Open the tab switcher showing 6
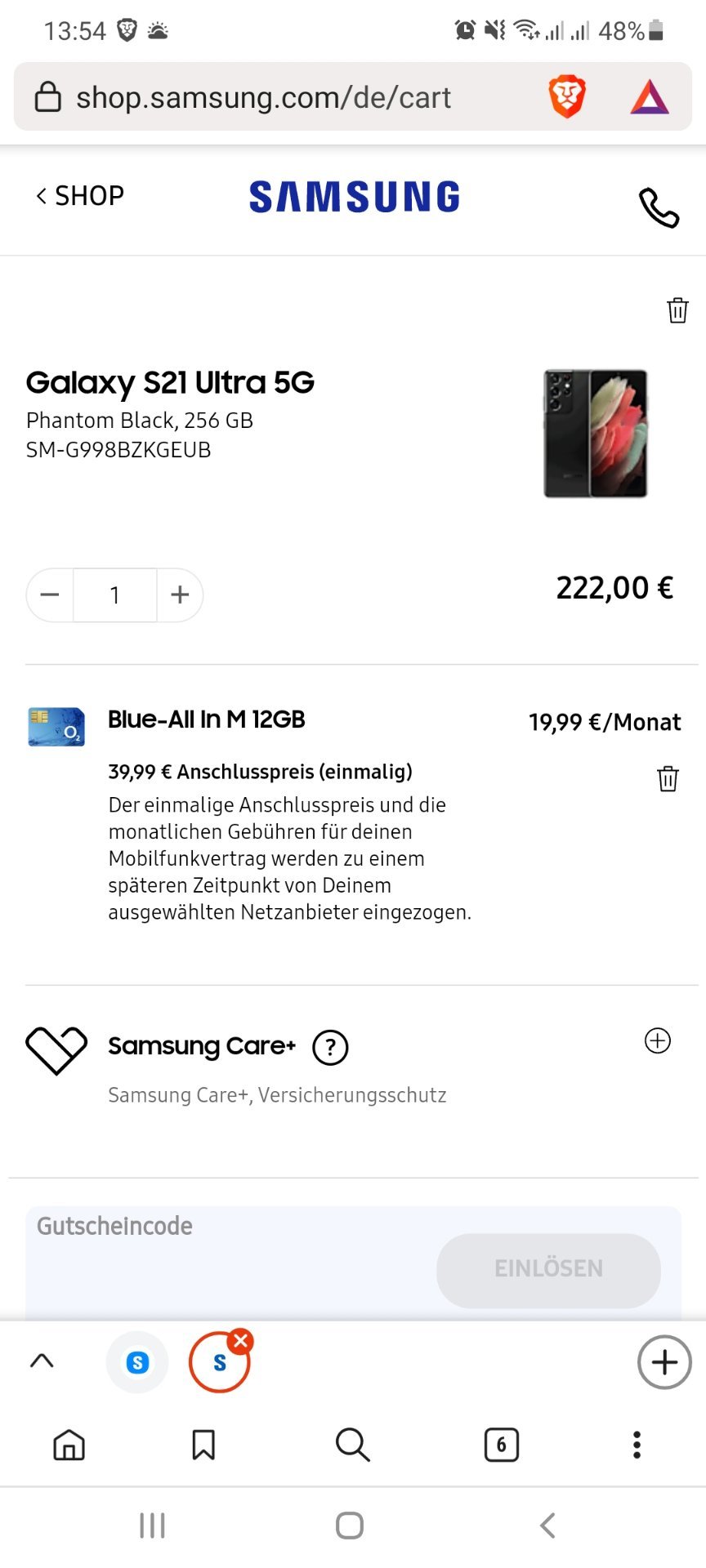 [x=502, y=1445]
